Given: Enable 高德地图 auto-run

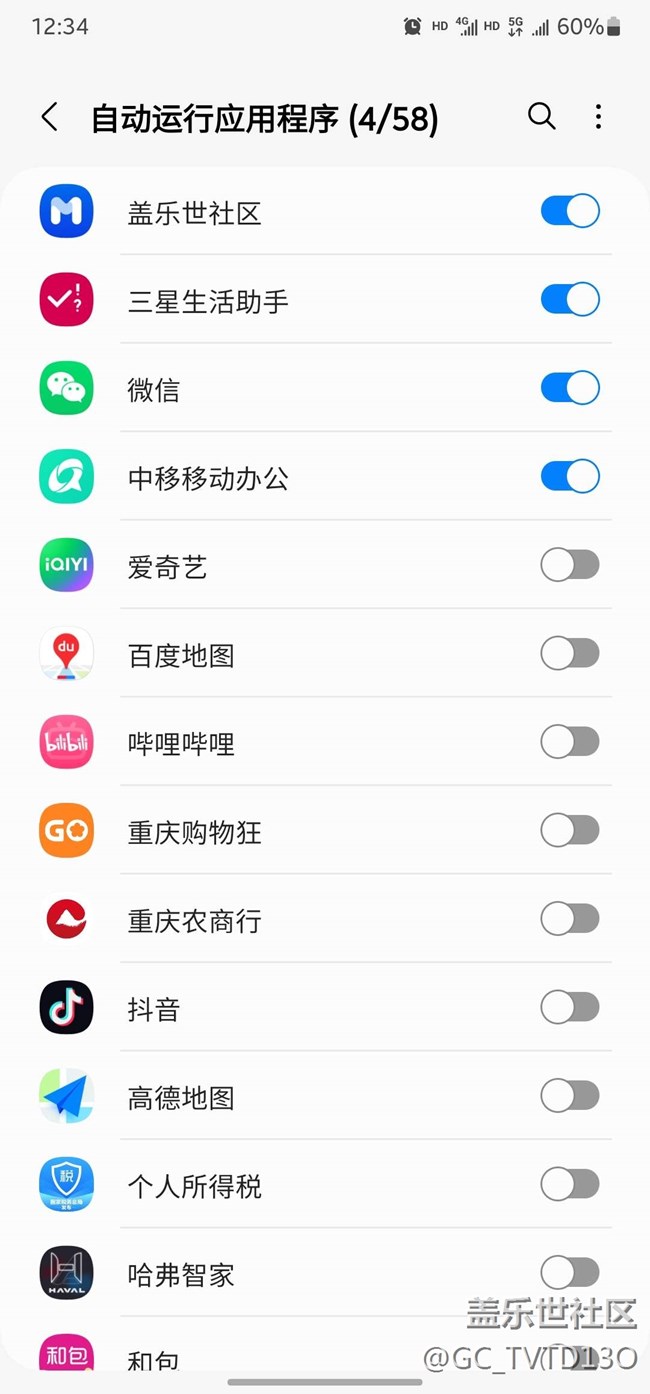Looking at the screenshot, I should pos(570,1096).
